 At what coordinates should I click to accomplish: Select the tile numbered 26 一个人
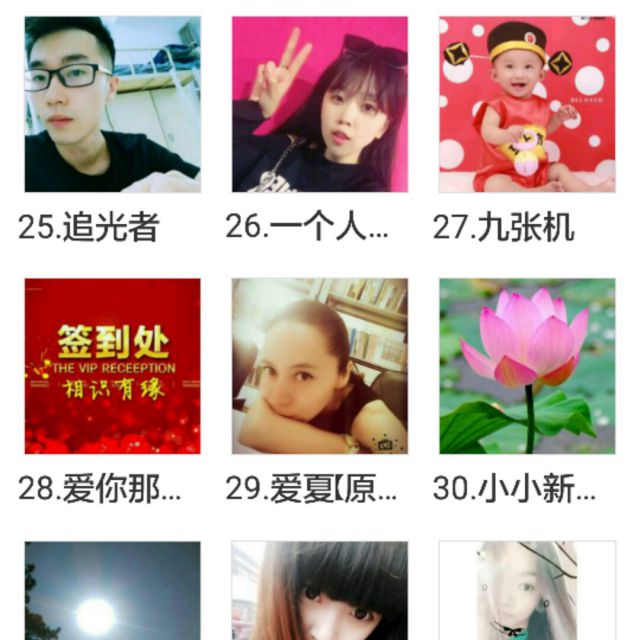320,104
